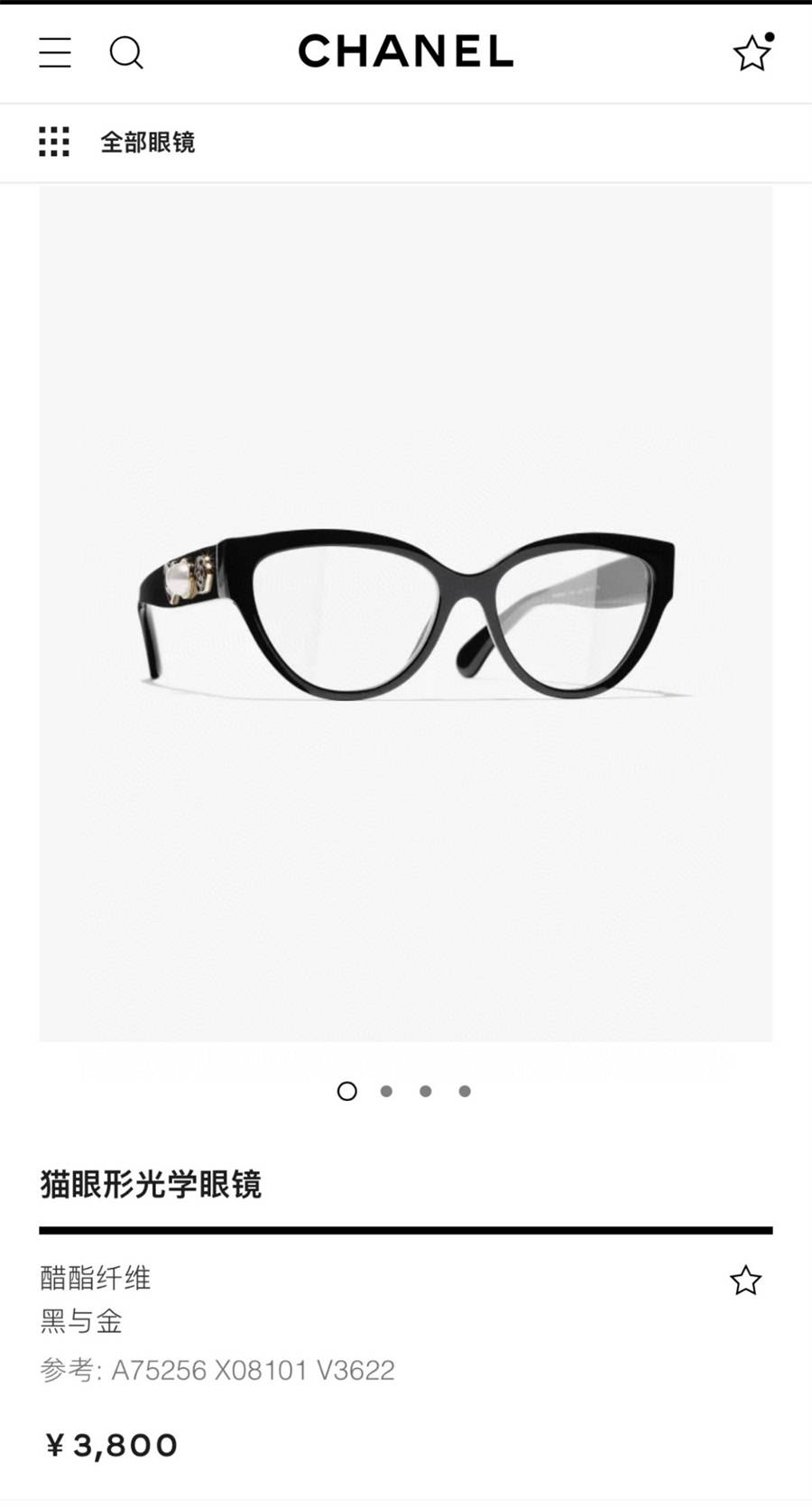
Task: Tap the CHANEL logo to go home
Action: pyautogui.click(x=405, y=51)
